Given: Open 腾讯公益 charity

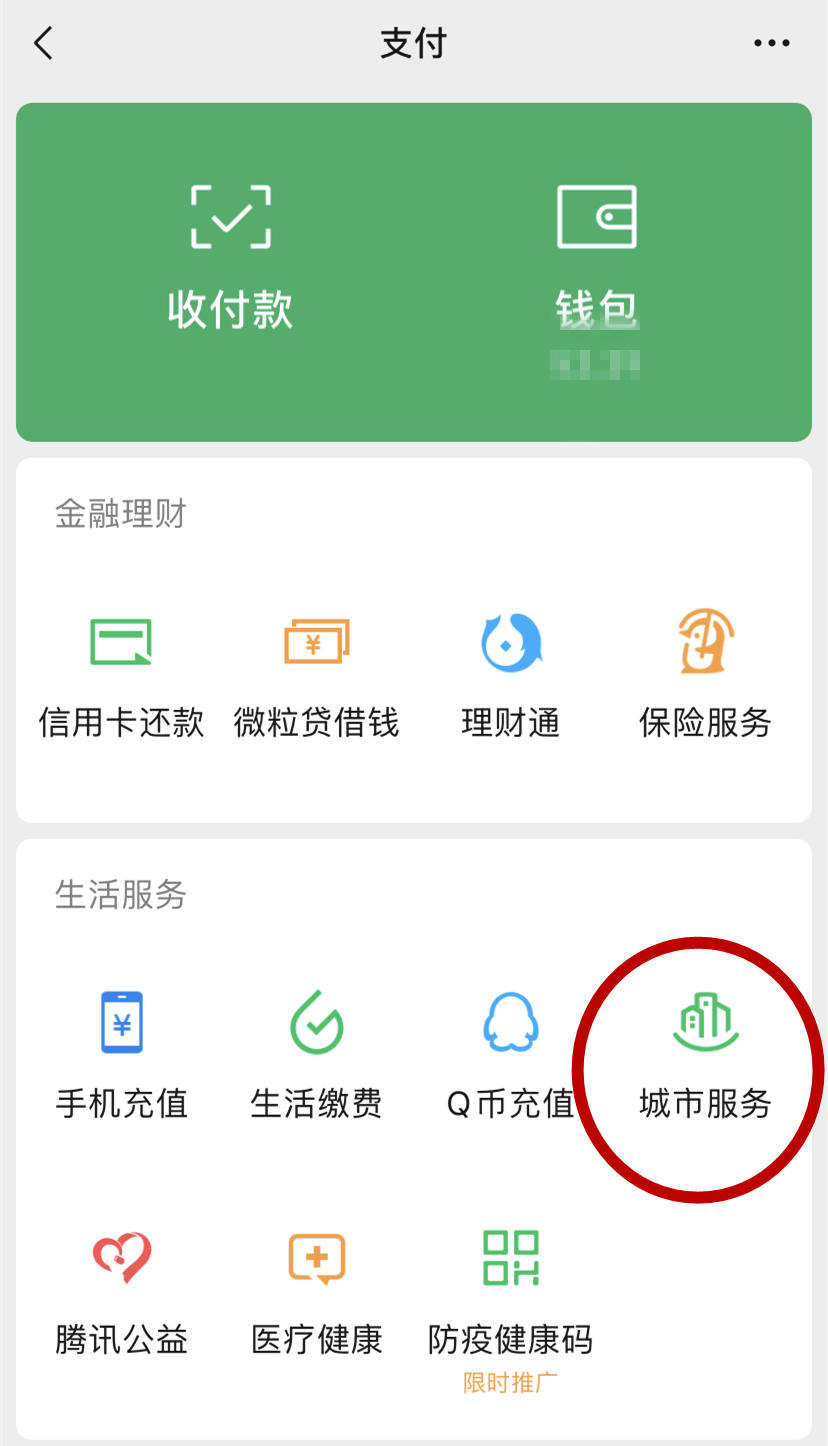Looking at the screenshot, I should 121,1292.
